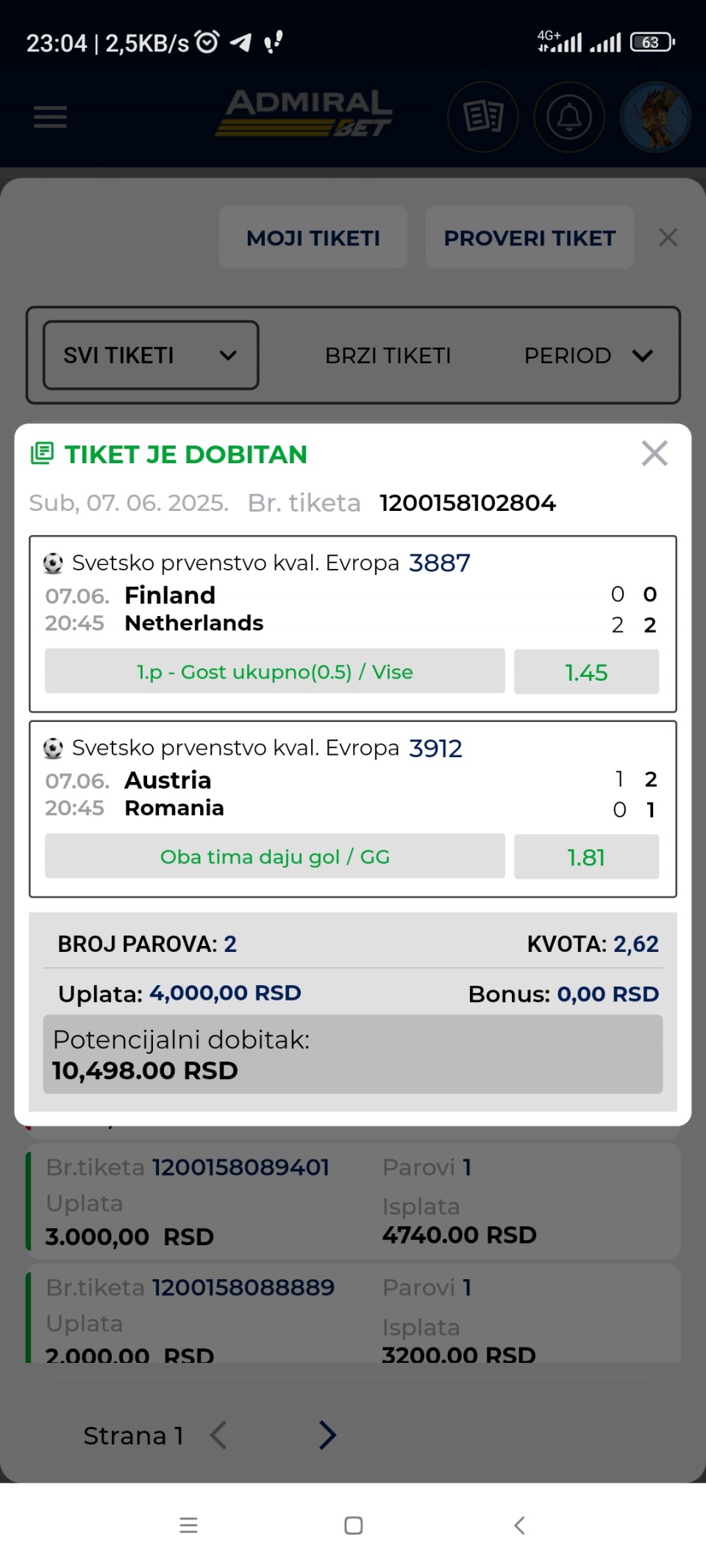Go to the next page of tickets
706x1568 pixels.
pyautogui.click(x=327, y=1434)
